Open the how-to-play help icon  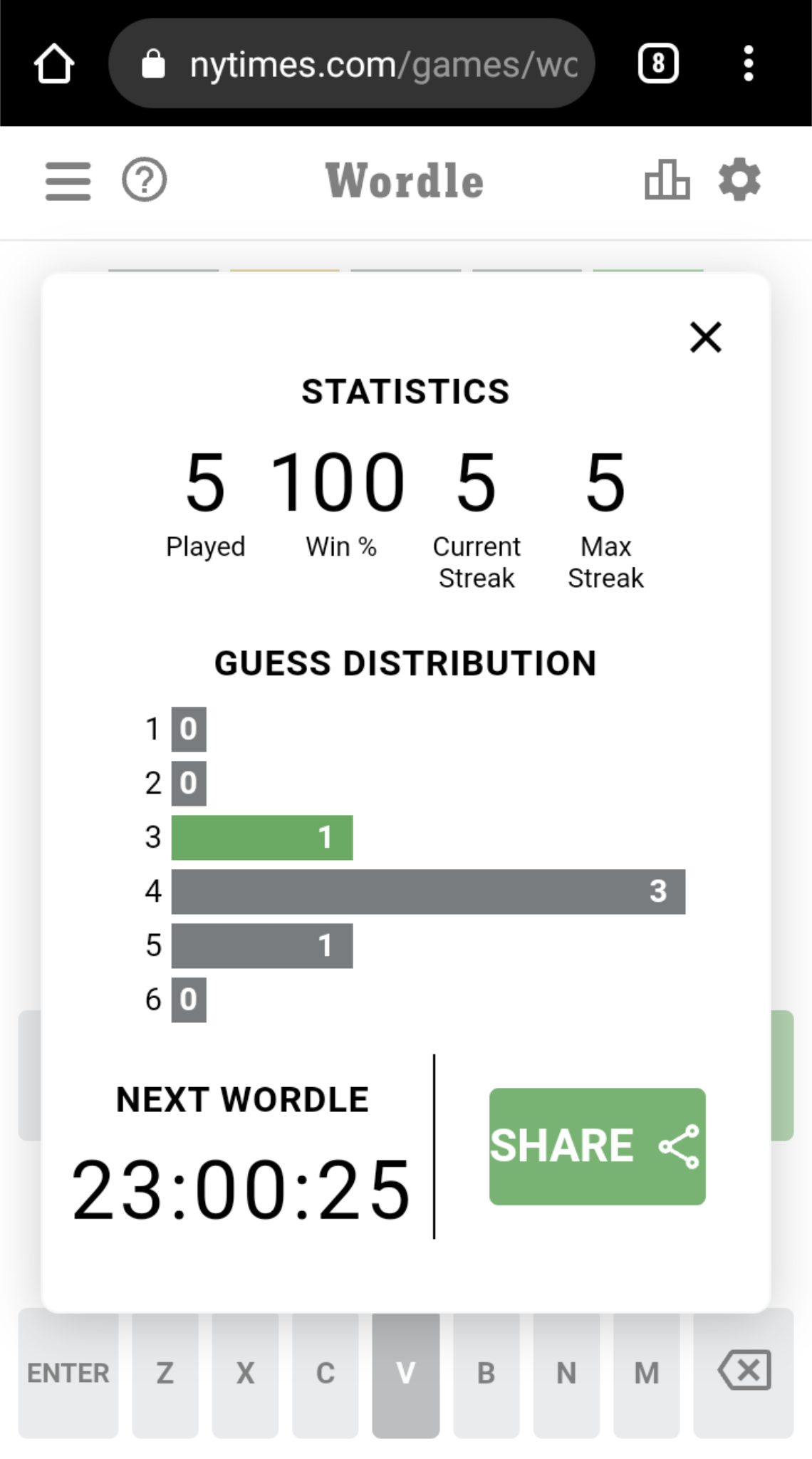(x=145, y=180)
